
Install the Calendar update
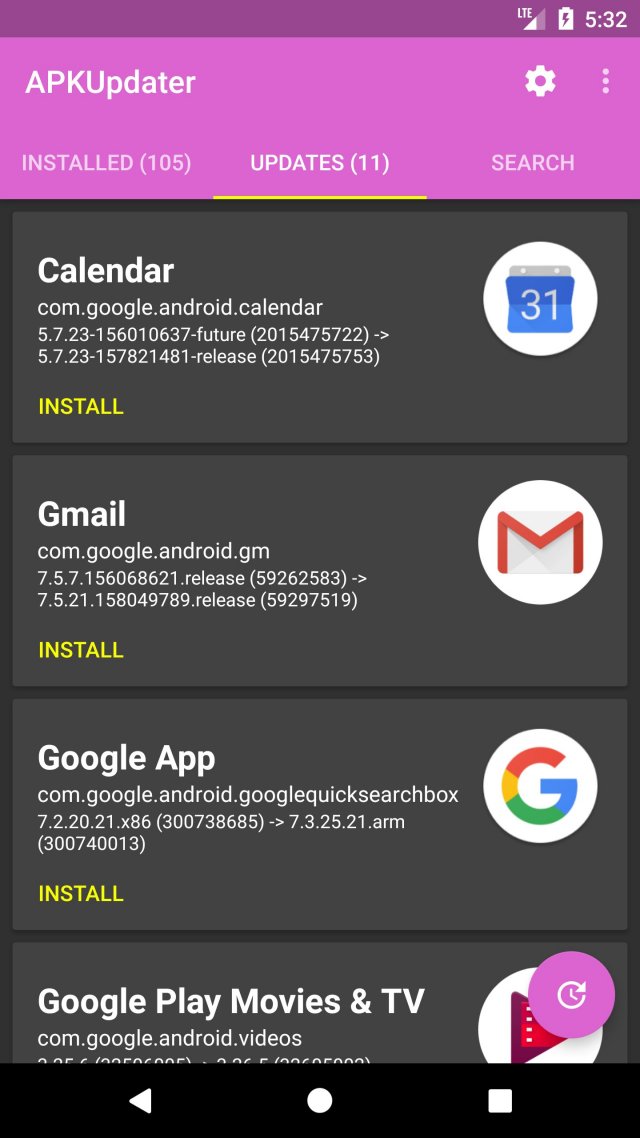(81, 406)
